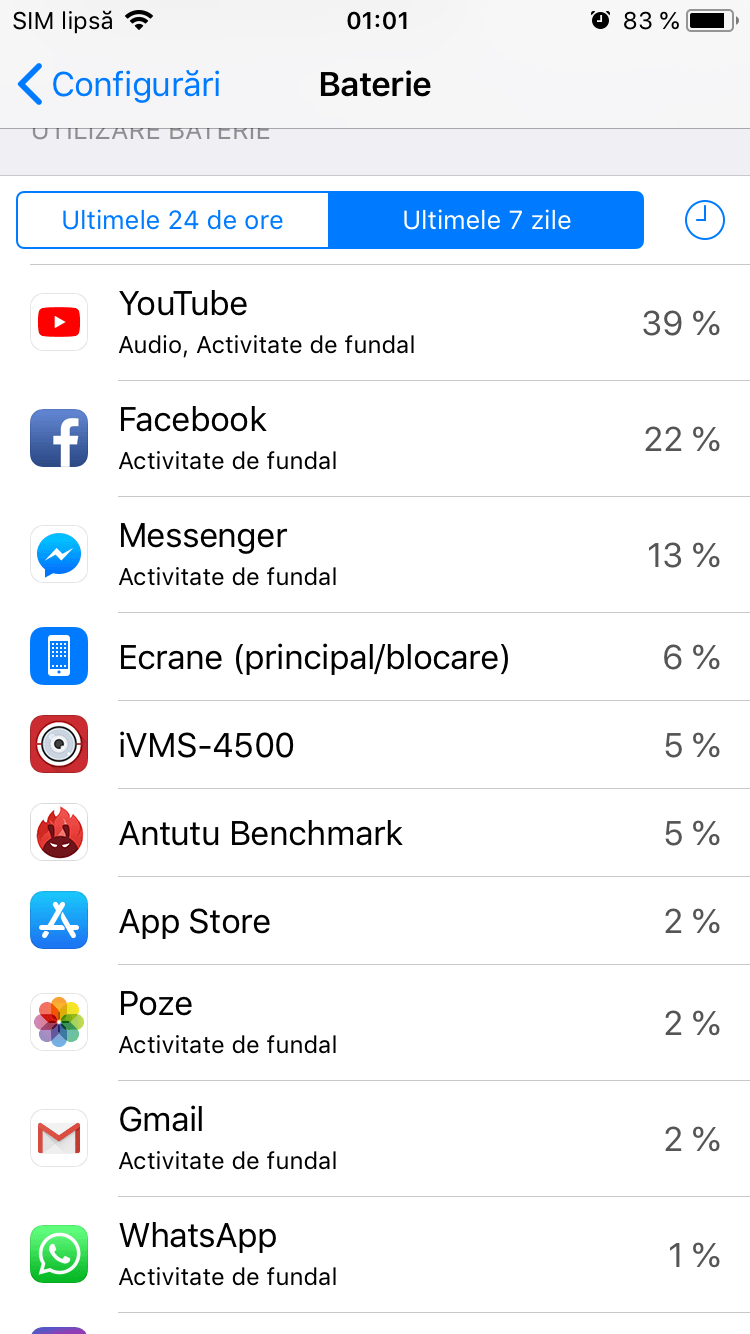Tap the Facebook battery usage row
This screenshot has width=750, height=1334.
coord(375,439)
